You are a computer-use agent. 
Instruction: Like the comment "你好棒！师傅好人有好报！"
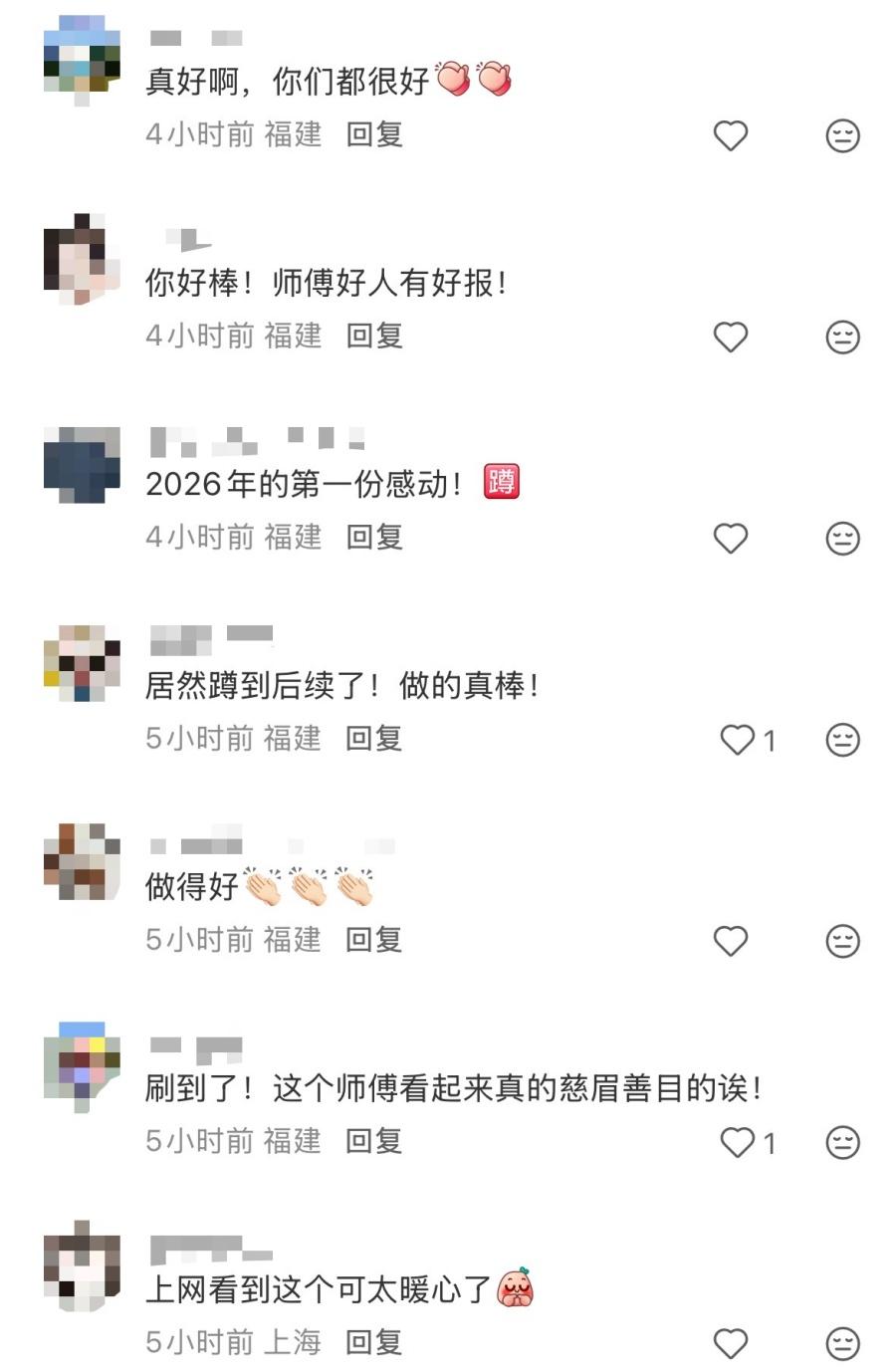point(730,337)
